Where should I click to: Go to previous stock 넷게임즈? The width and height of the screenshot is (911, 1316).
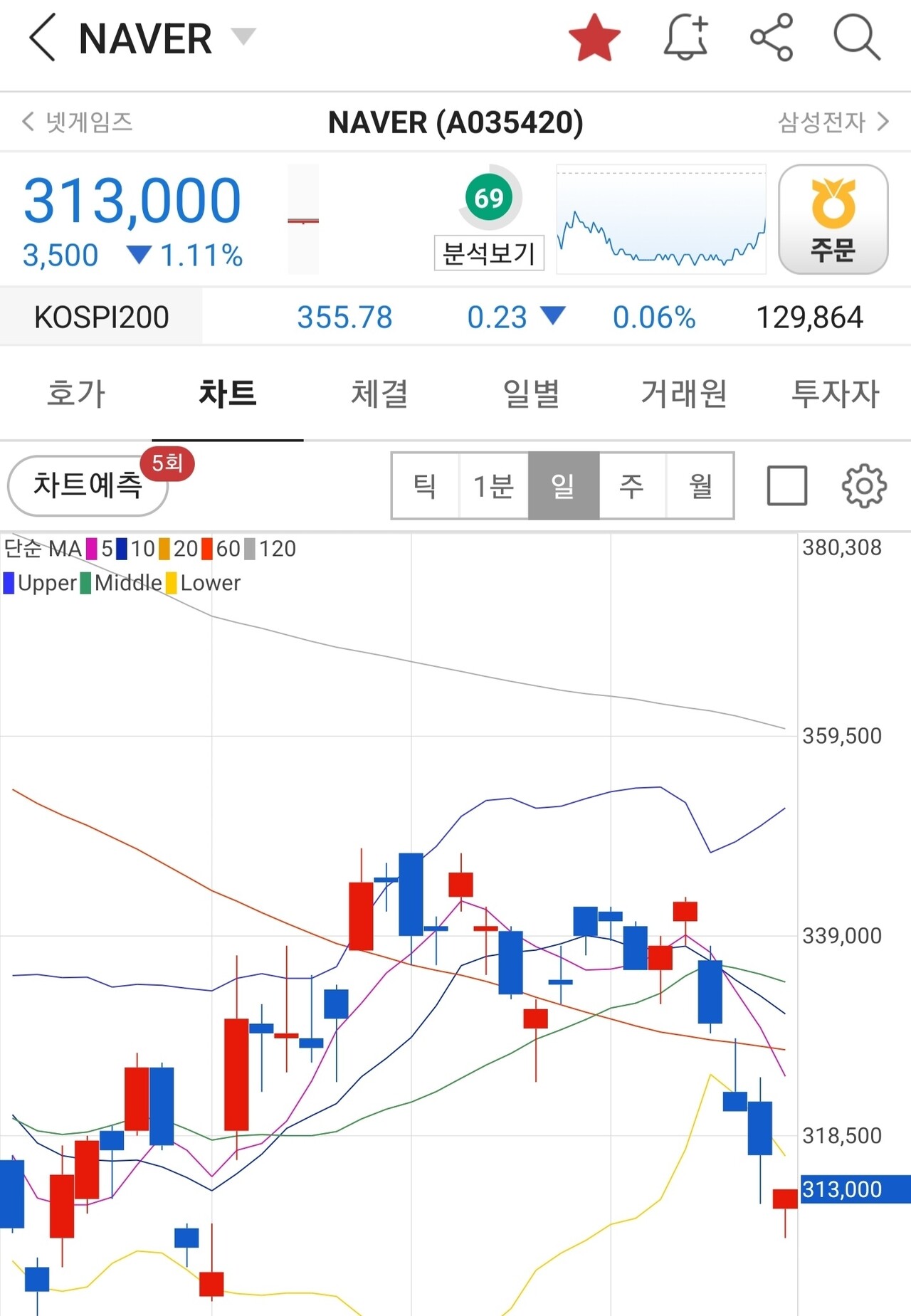78,121
